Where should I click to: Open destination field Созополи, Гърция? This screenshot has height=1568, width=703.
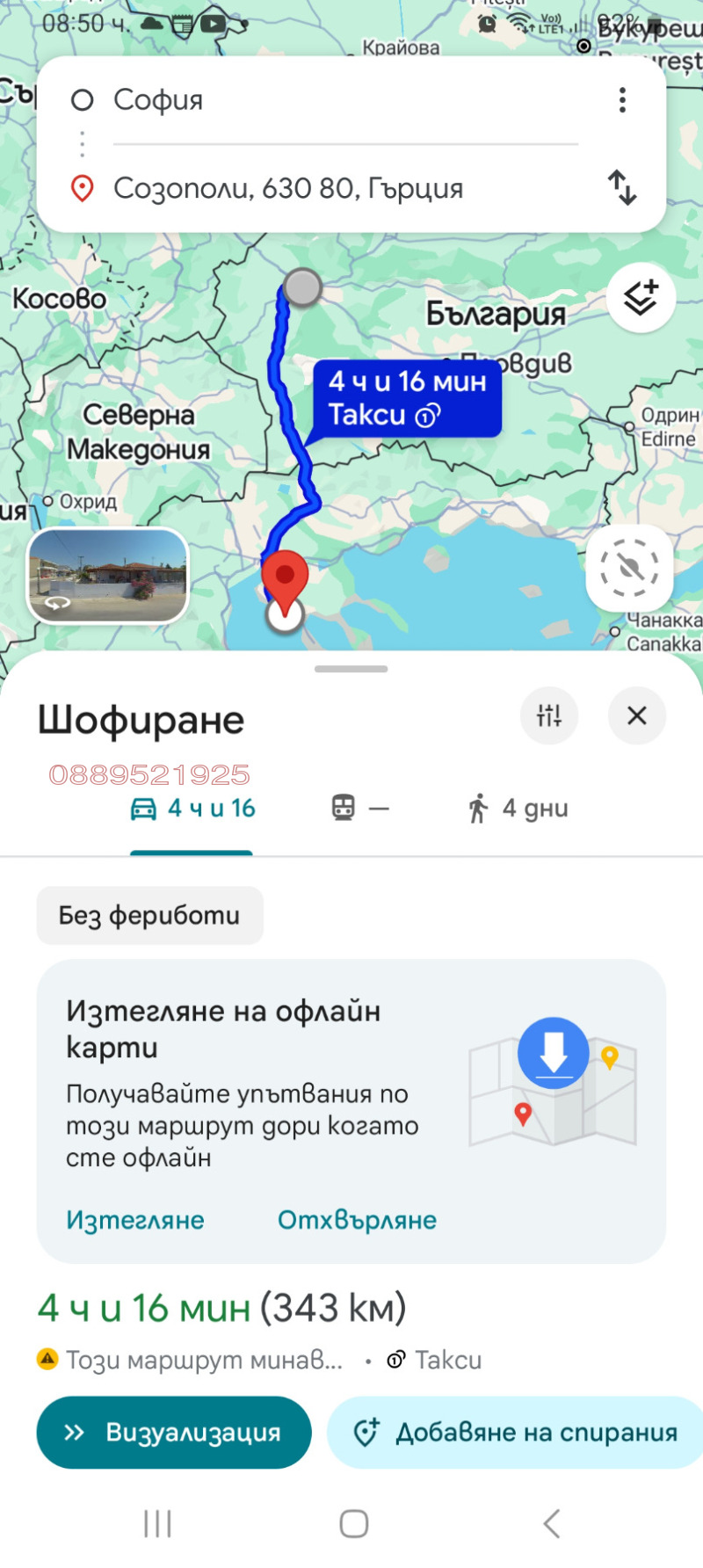288,187
